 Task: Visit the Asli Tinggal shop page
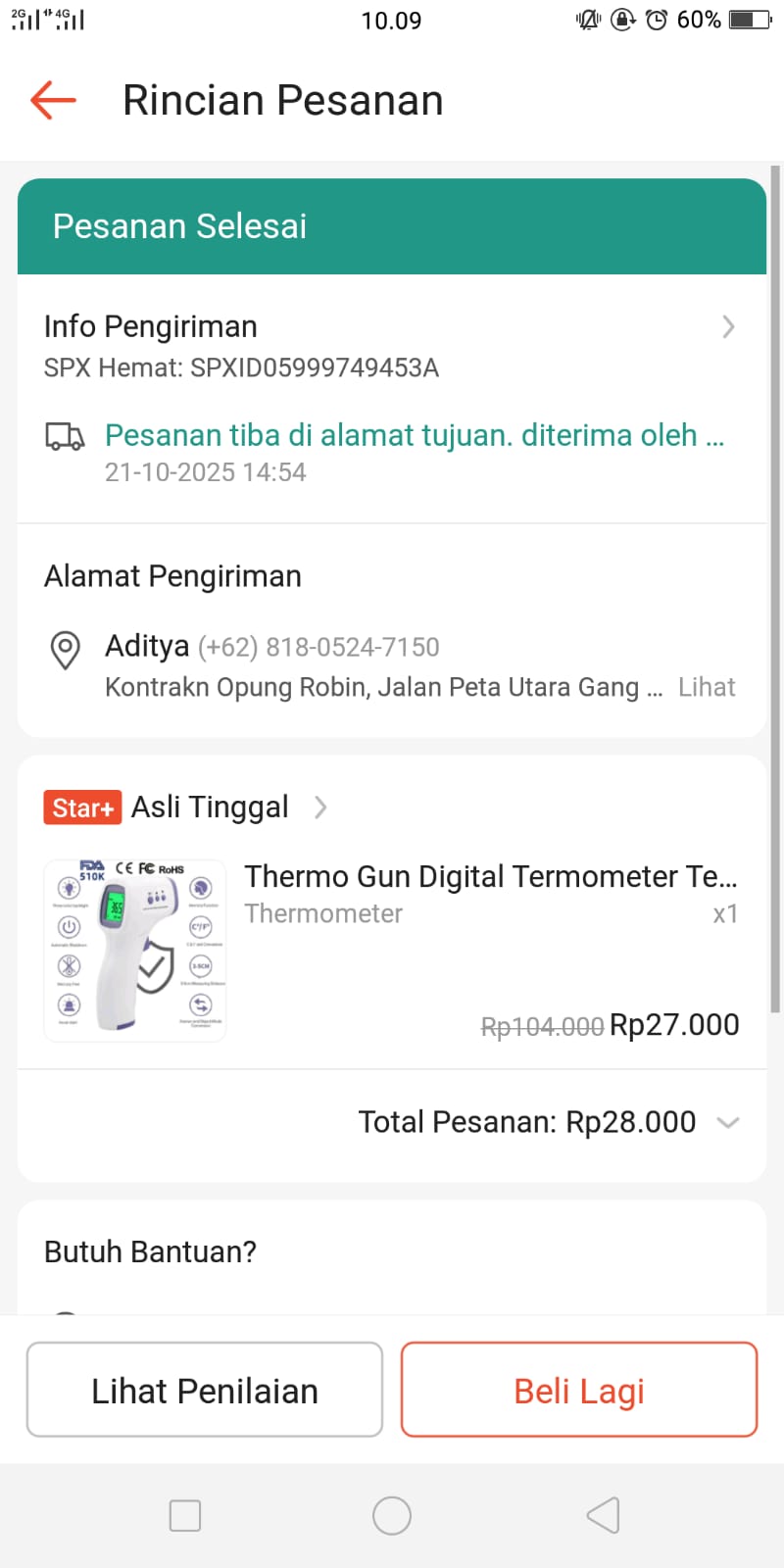(211, 808)
